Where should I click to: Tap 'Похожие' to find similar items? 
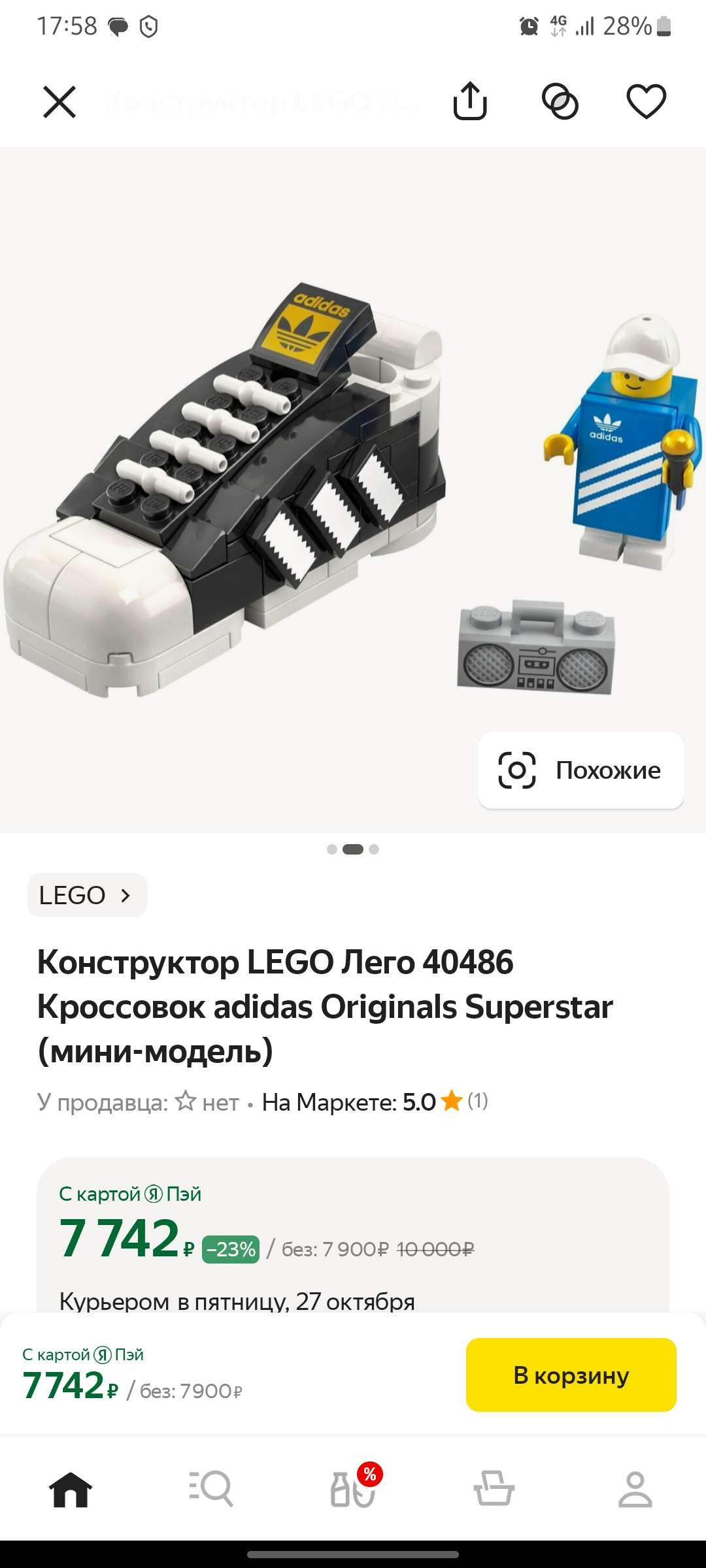(x=580, y=770)
